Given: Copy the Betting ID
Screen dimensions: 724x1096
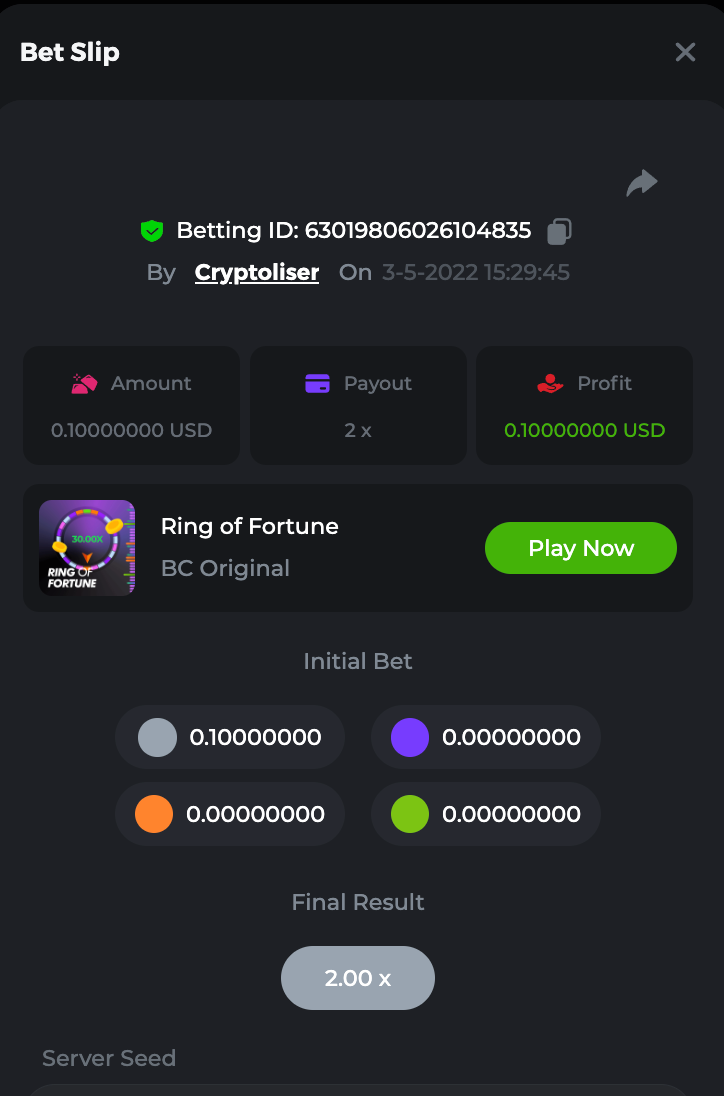Looking at the screenshot, I should tap(559, 231).
